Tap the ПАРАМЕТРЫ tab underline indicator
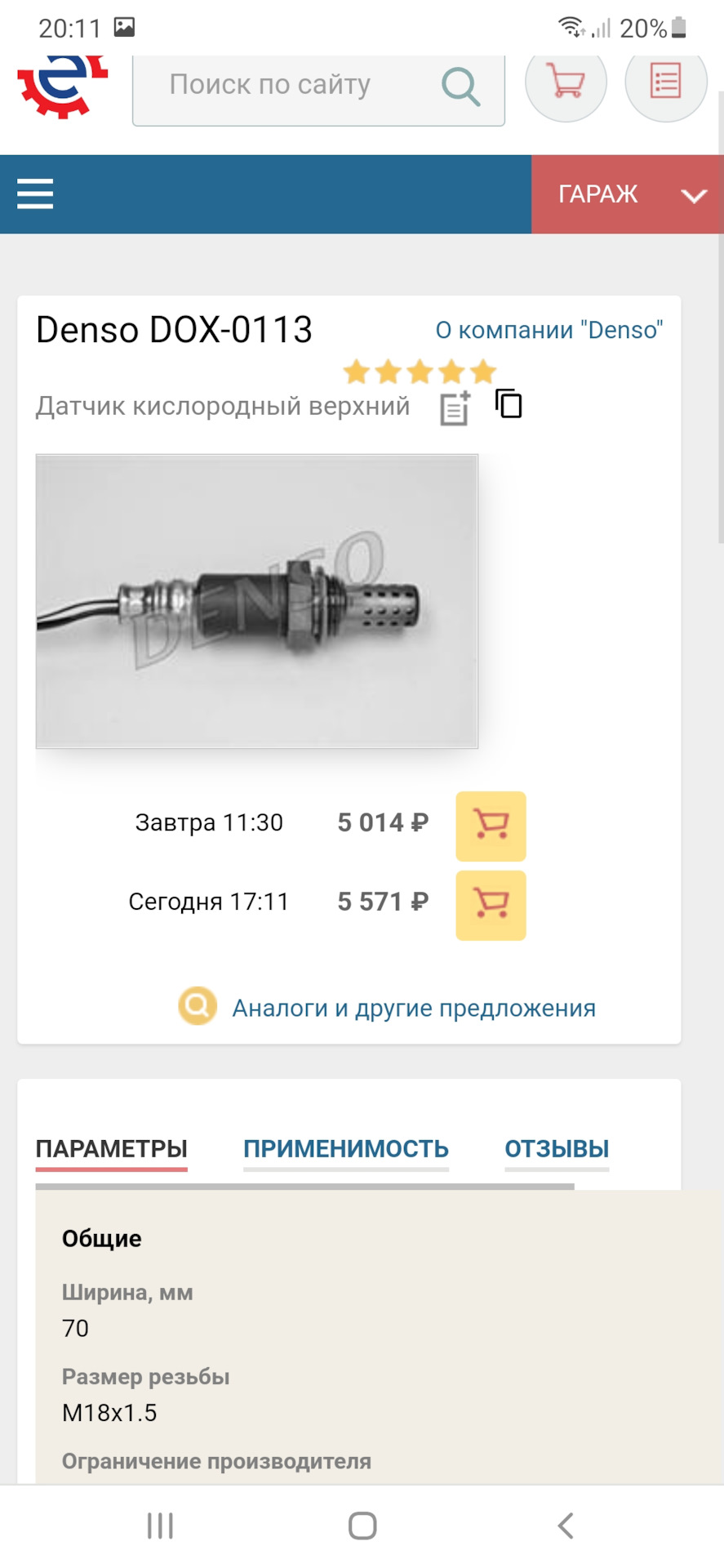Screen dimensions: 724x1568 tap(111, 1169)
